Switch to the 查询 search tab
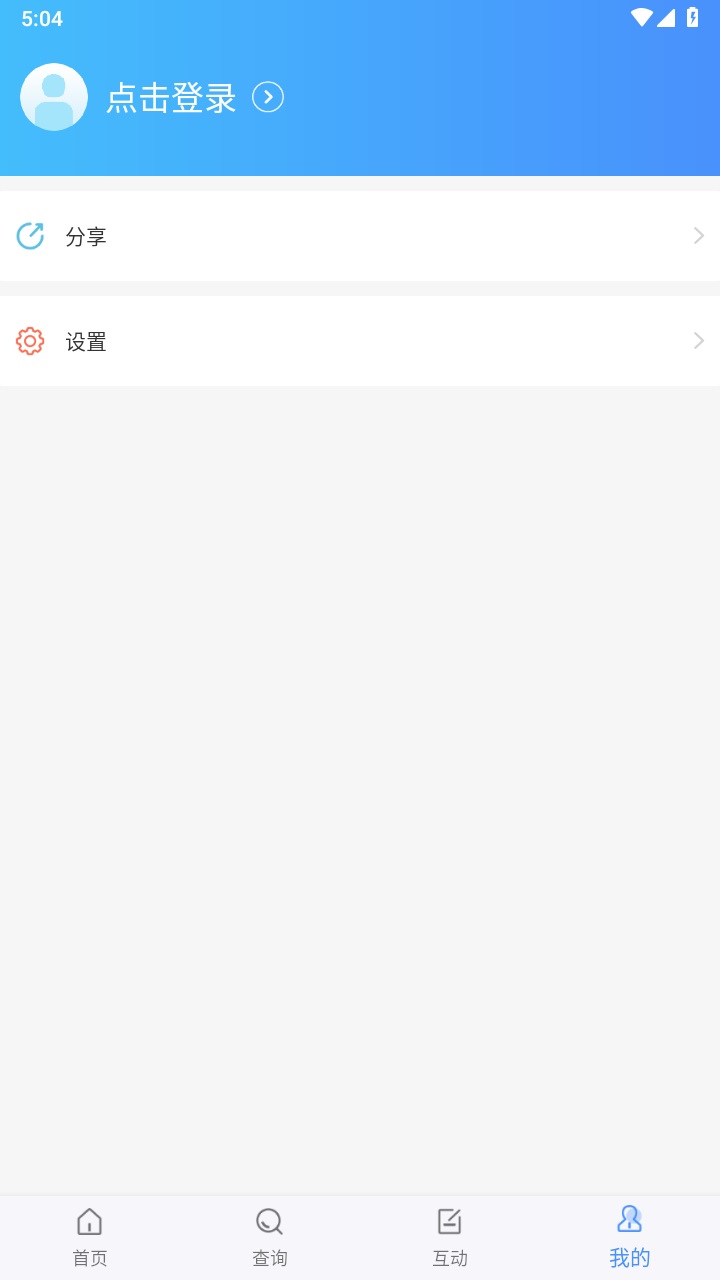The width and height of the screenshot is (720, 1280). click(270, 1236)
